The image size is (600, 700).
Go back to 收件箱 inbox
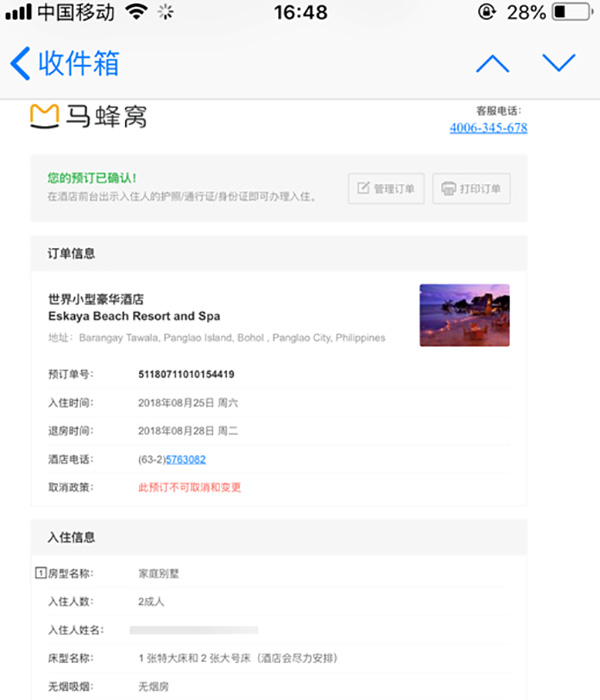pyautogui.click(x=66, y=63)
